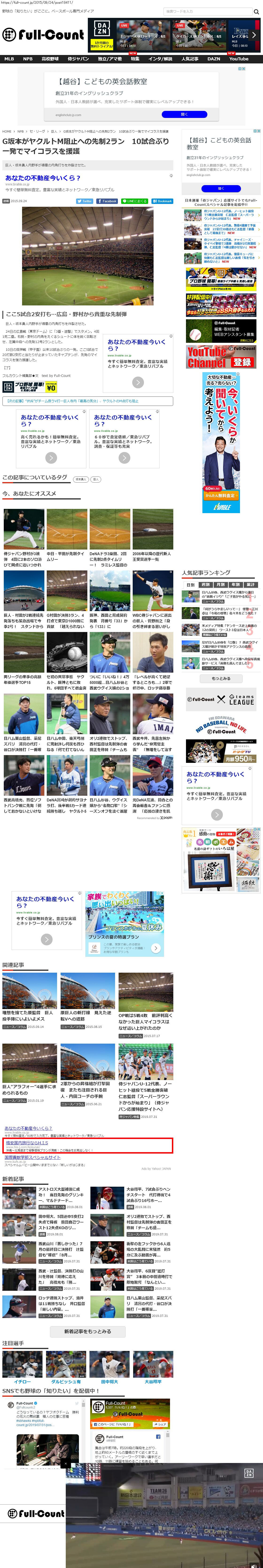Screen dimensions: 263x1568
Task: Go to the 高校野球 tab
Action: pyautogui.click(x=50, y=59)
